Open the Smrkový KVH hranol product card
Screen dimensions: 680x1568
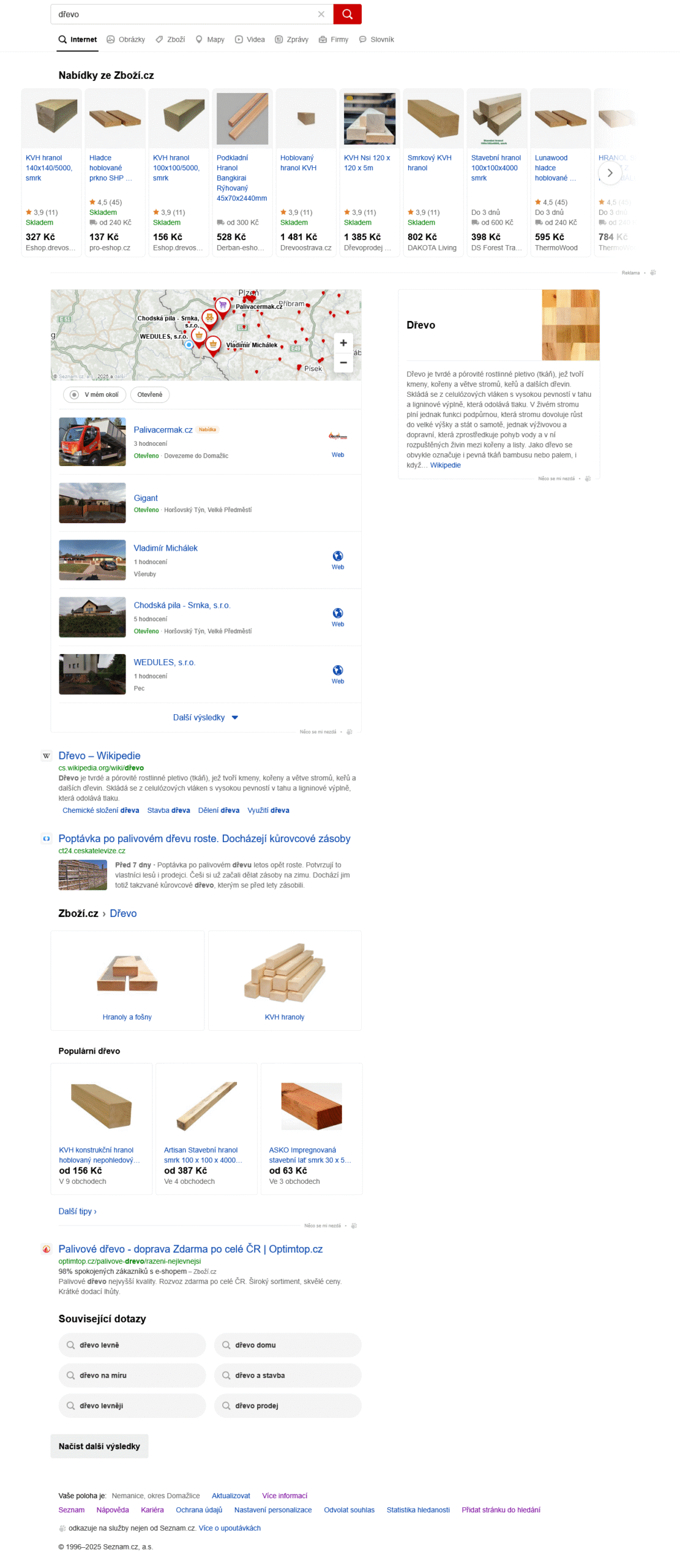pos(433,171)
